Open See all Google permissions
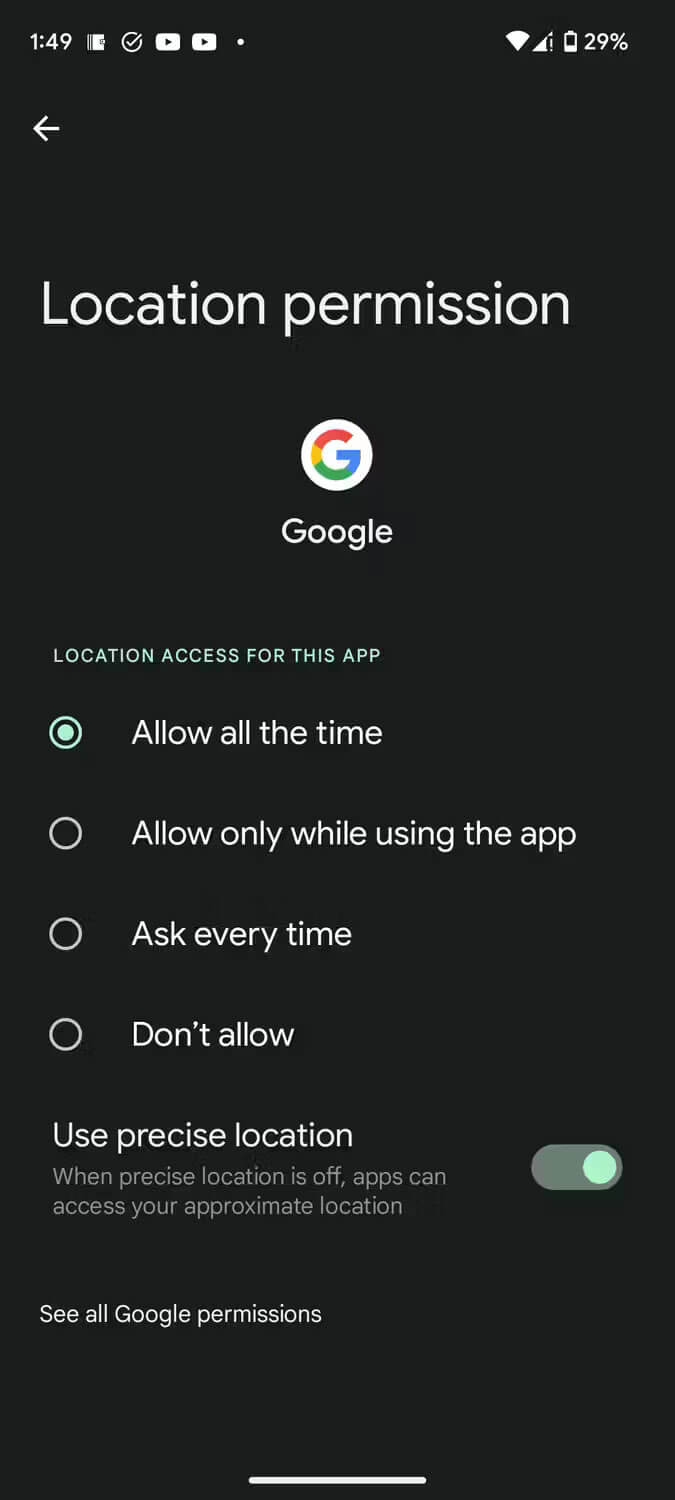Image resolution: width=675 pixels, height=1500 pixels. (181, 1314)
